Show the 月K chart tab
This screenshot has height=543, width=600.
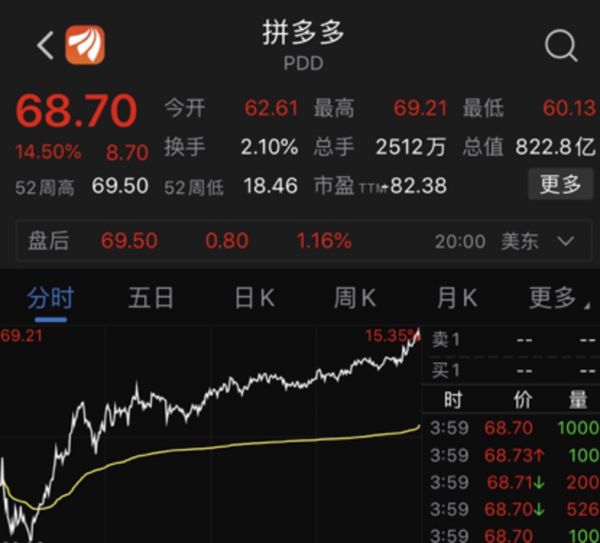[456, 297]
